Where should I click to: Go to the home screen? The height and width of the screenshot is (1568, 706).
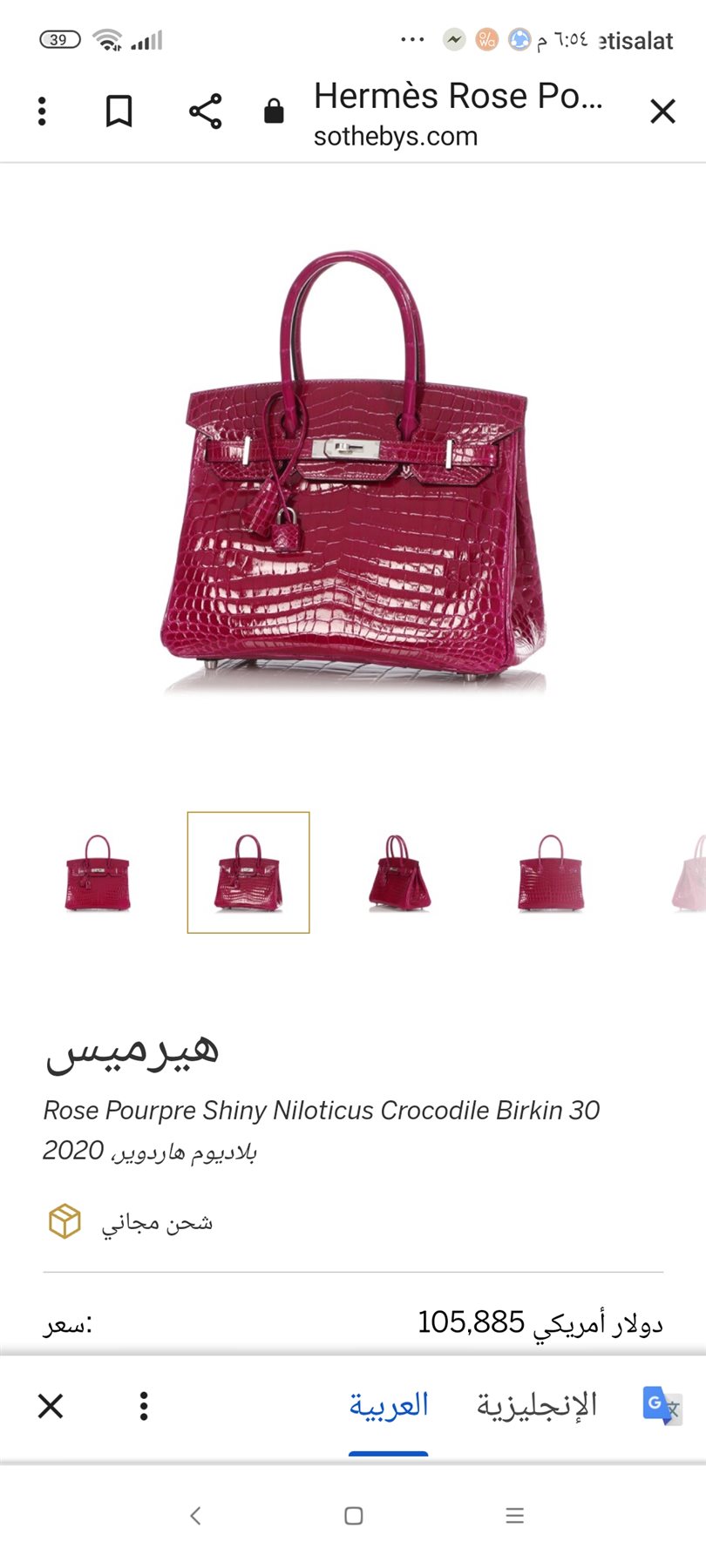tap(353, 1516)
